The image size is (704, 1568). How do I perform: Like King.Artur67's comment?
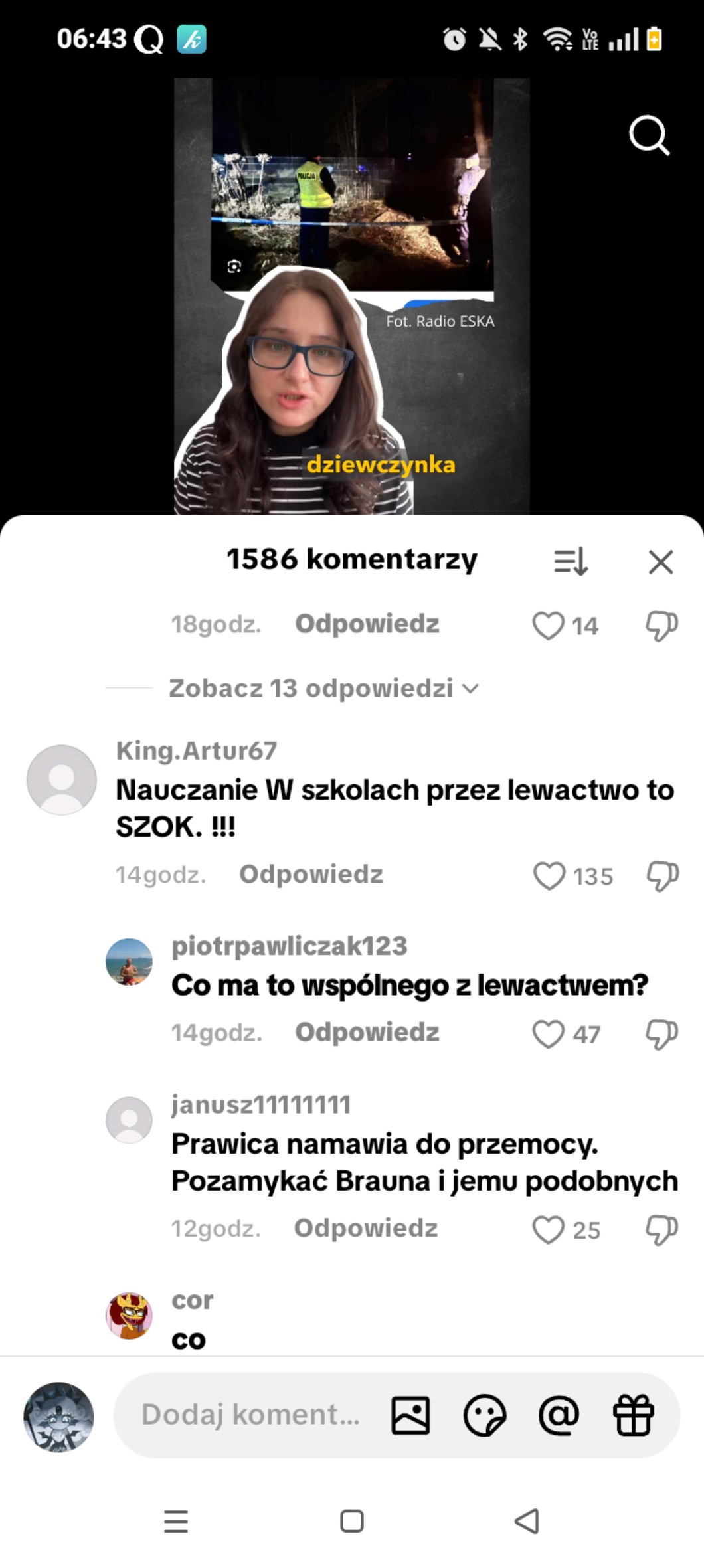click(x=549, y=876)
